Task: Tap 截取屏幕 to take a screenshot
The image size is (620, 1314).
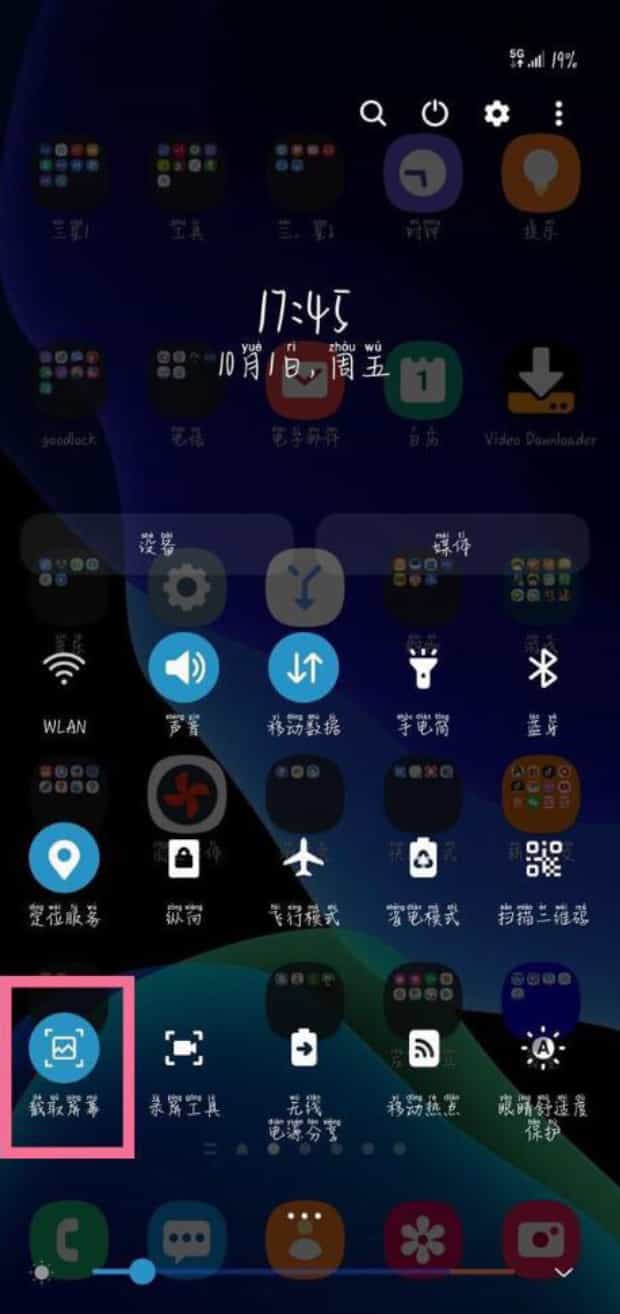Action: coord(64,1048)
